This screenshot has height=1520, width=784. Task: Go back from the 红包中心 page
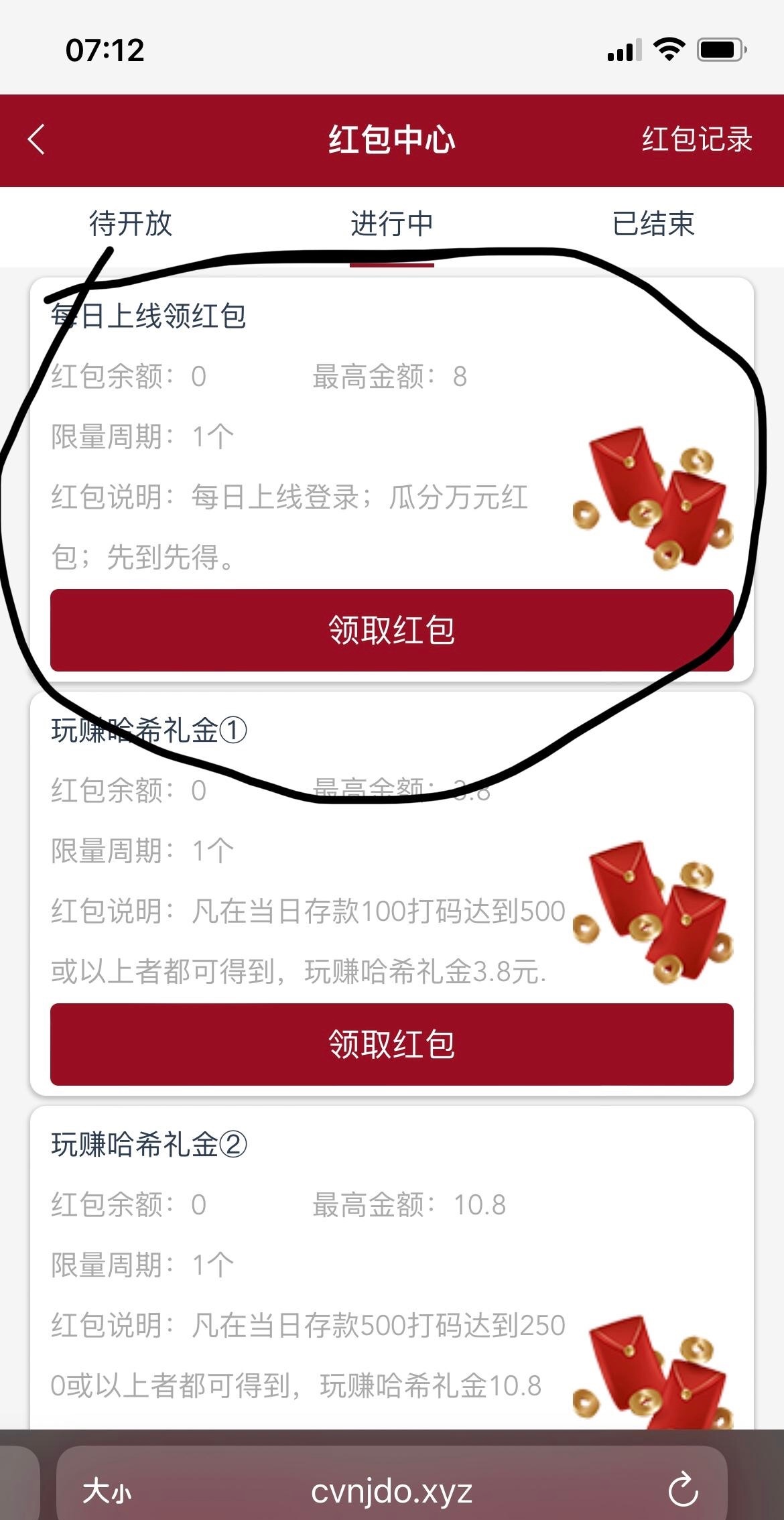(37, 140)
